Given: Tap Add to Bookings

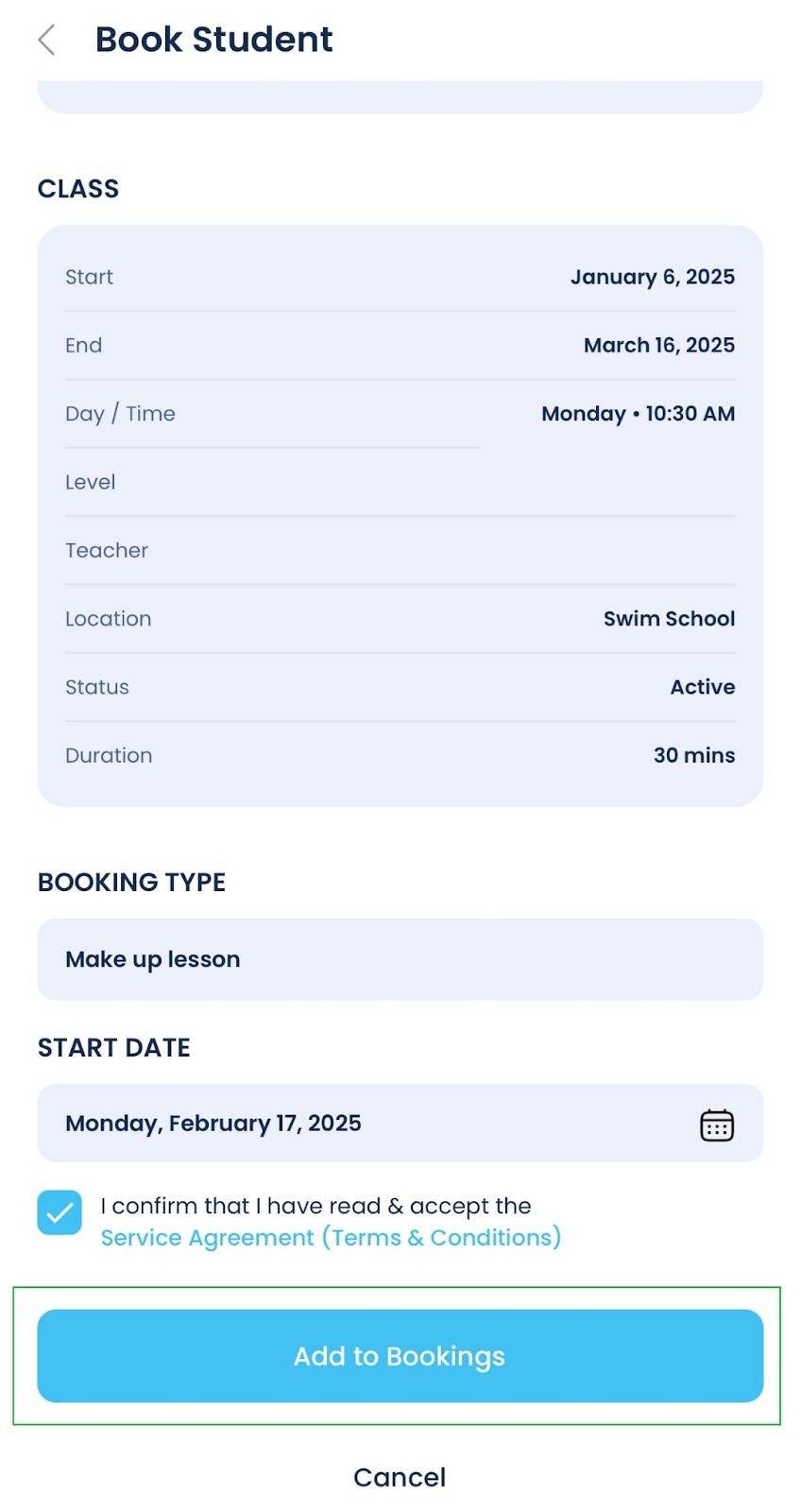Looking at the screenshot, I should (400, 1356).
